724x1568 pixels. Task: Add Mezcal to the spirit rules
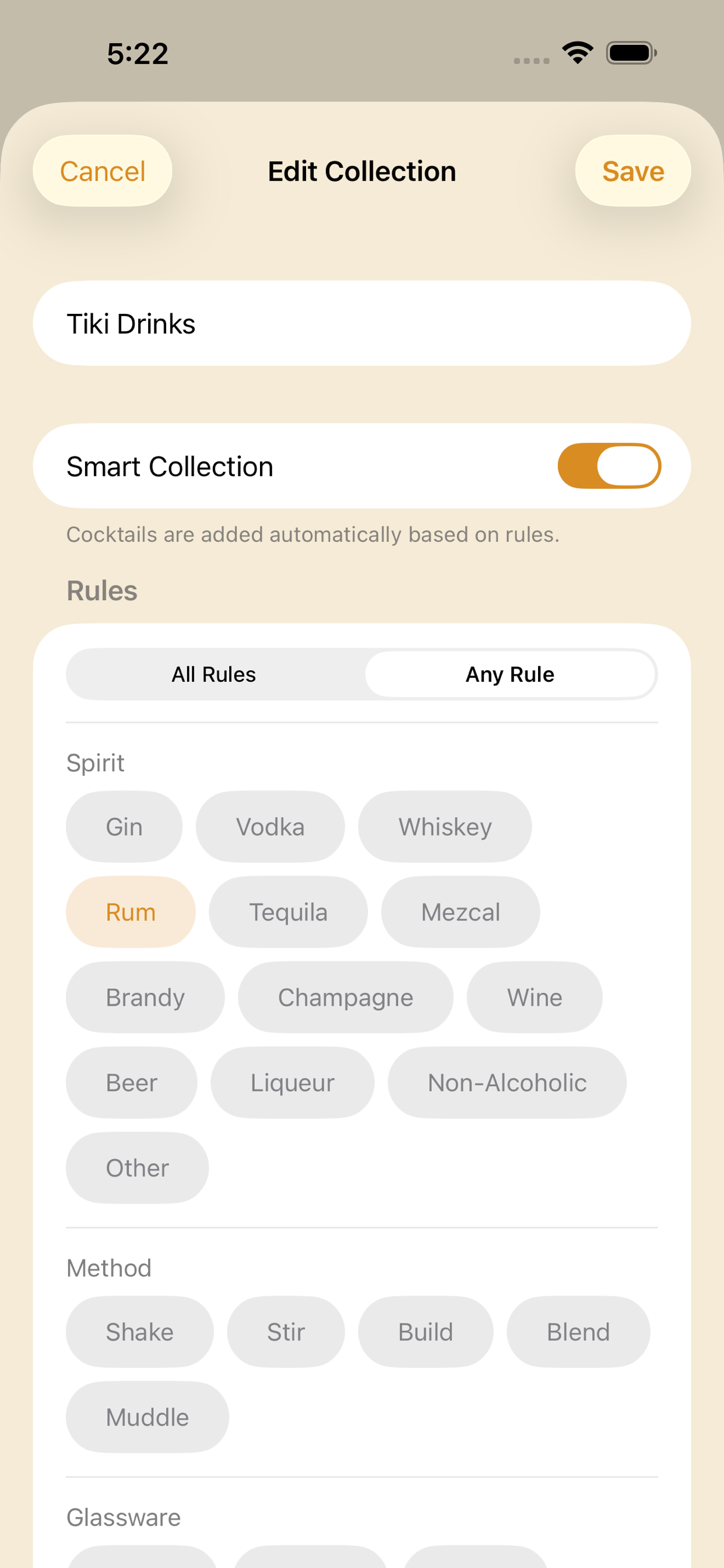[x=460, y=911]
